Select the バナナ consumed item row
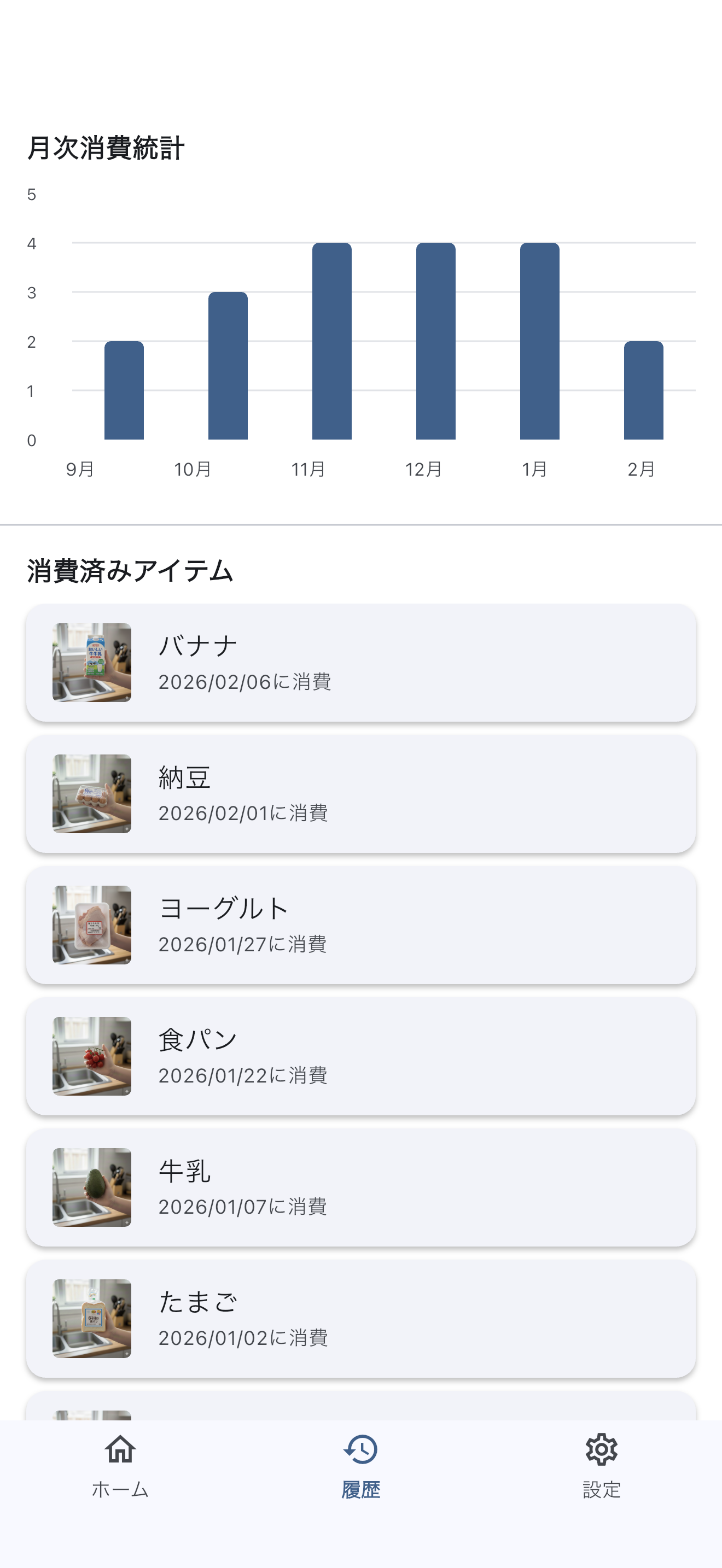The image size is (722, 1568). click(359, 662)
